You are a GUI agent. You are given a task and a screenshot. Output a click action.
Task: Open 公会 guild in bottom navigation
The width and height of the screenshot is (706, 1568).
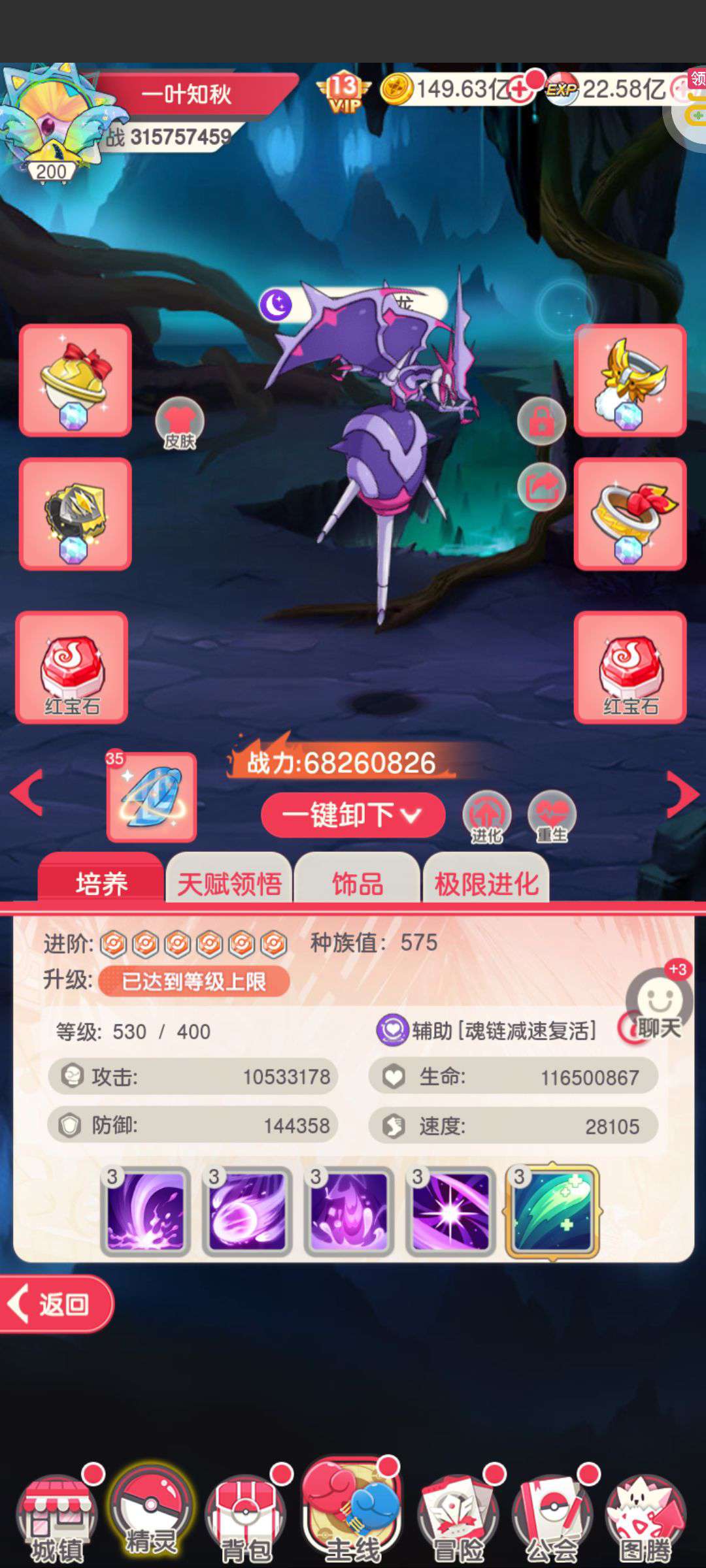552,1514
